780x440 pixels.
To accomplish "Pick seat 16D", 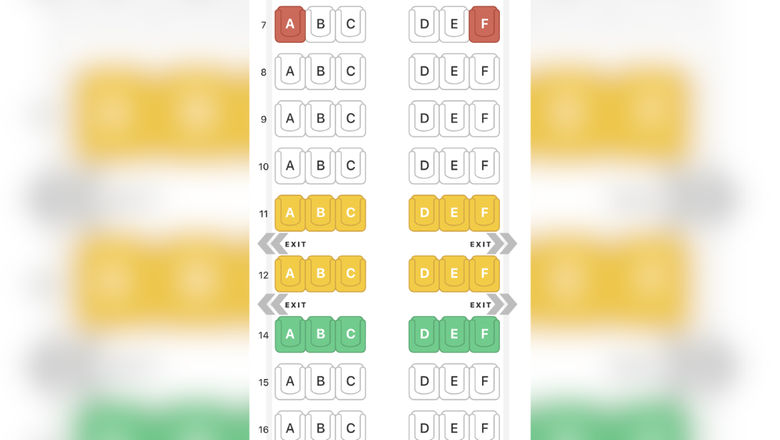I will tap(424, 427).
